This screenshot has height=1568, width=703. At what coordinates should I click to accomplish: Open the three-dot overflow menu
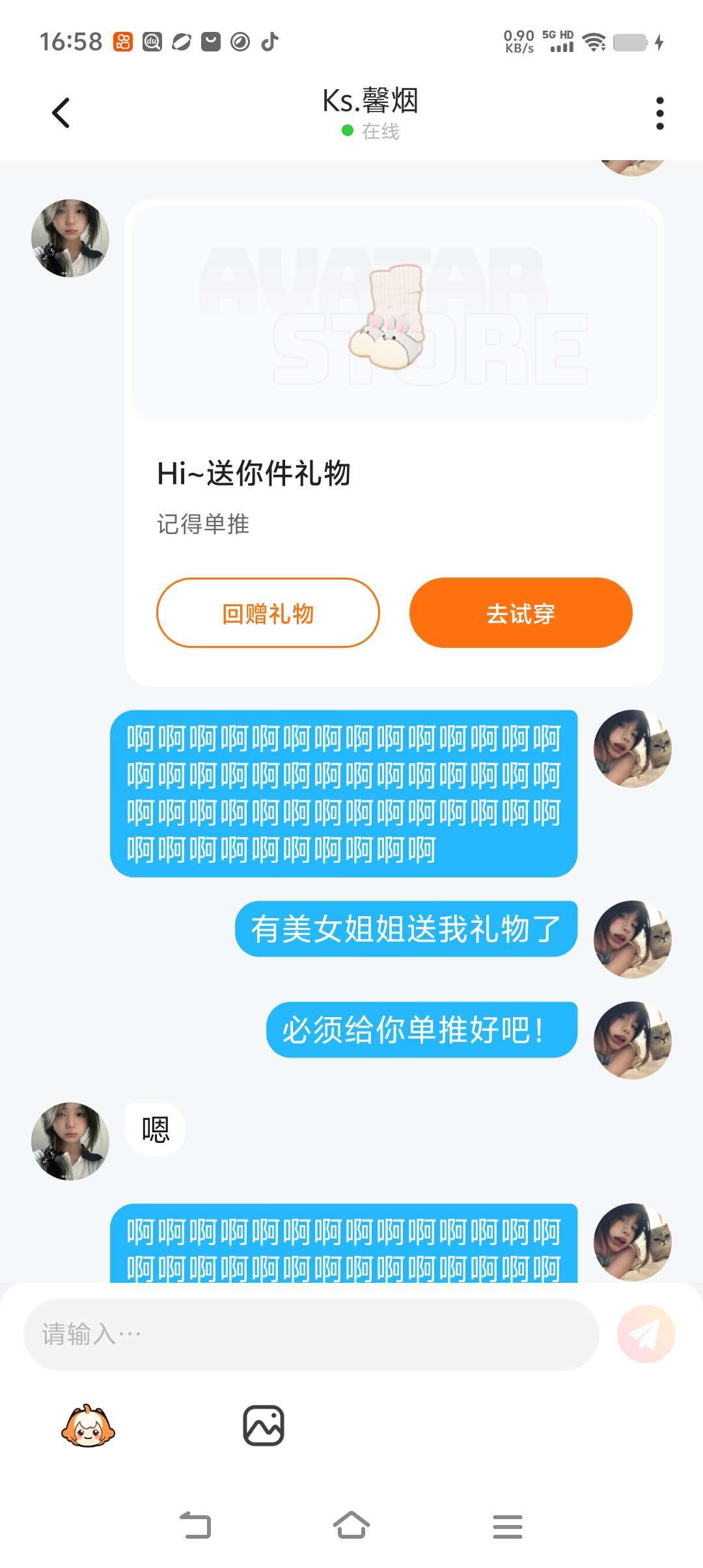coord(659,113)
